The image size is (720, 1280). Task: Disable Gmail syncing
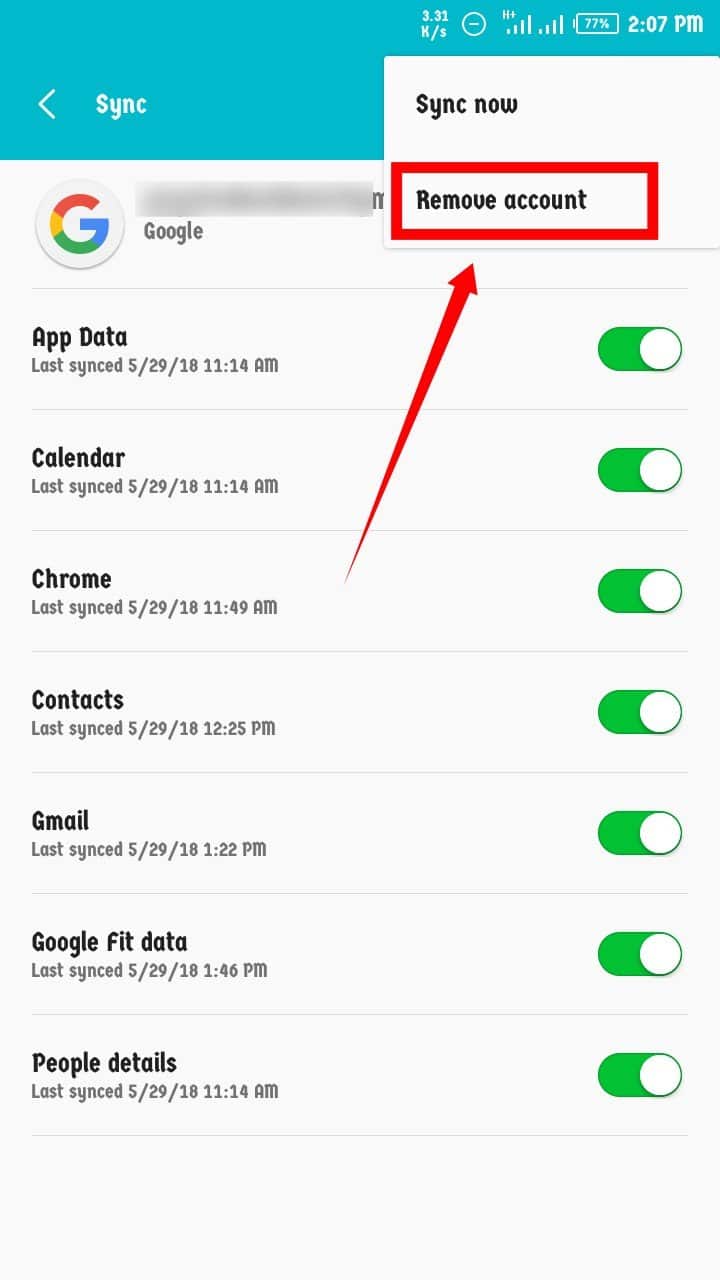click(x=640, y=833)
